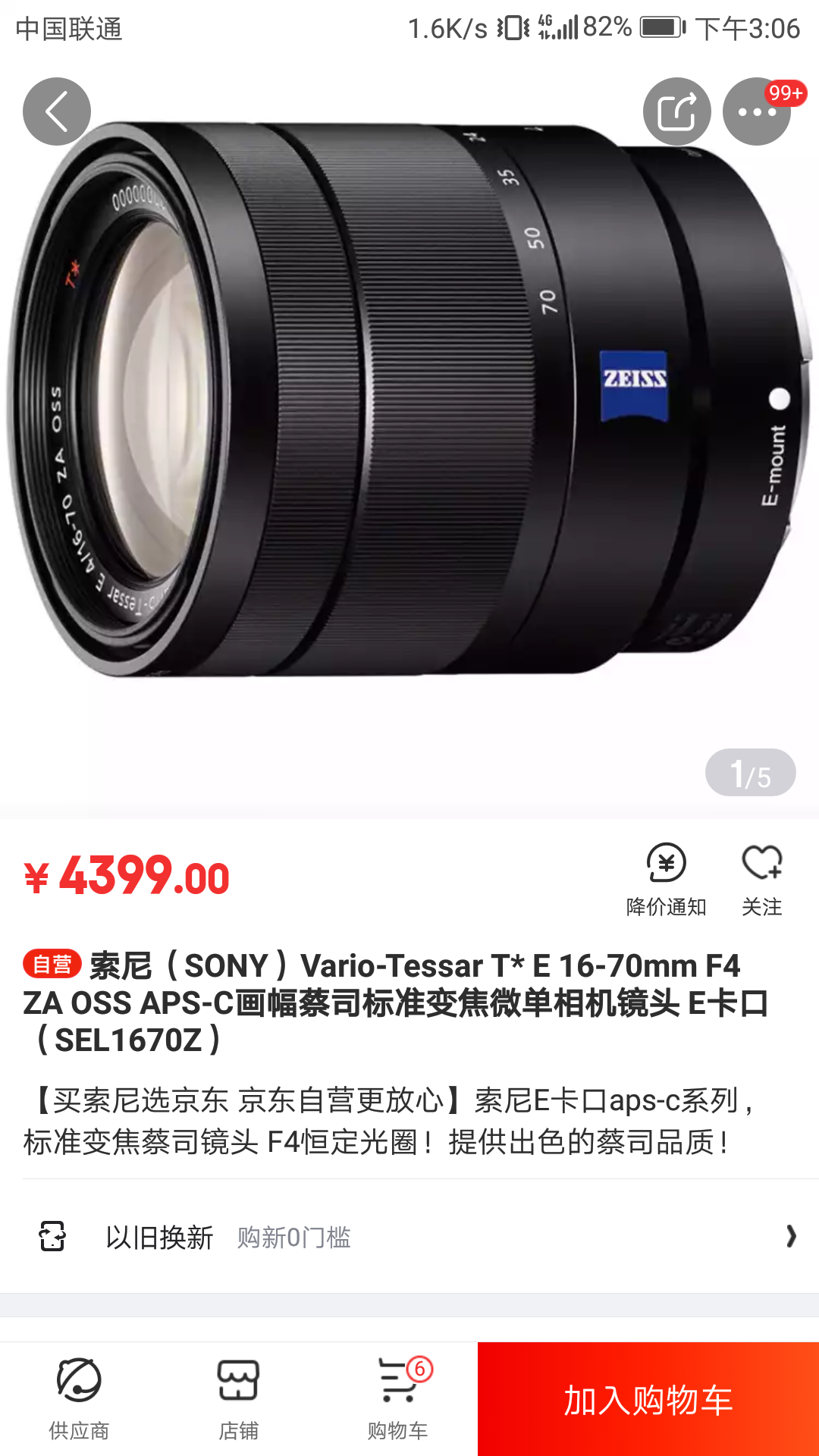Tap the back arrow icon

coord(55,111)
